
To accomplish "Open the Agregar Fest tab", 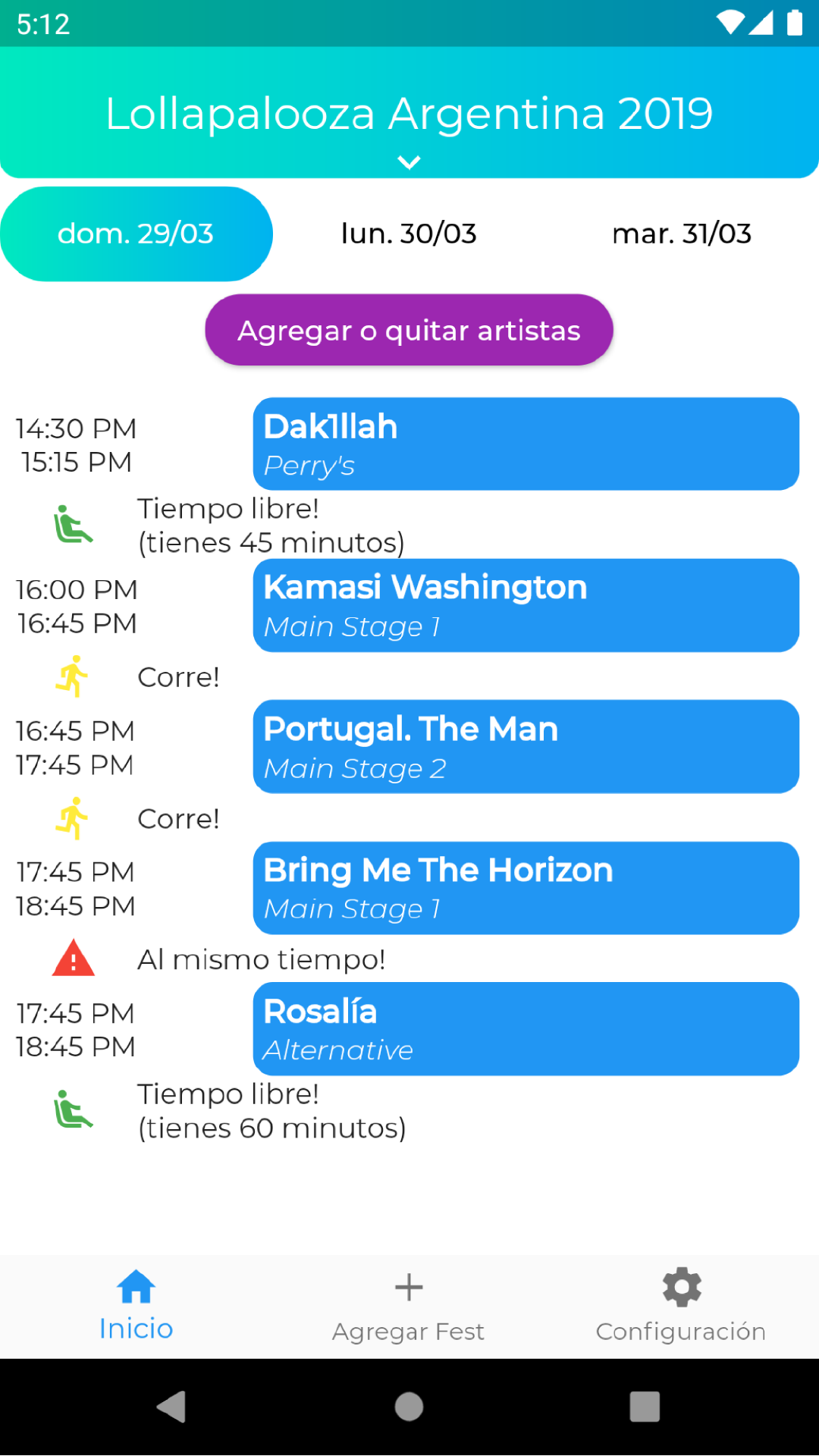I will (409, 1307).
